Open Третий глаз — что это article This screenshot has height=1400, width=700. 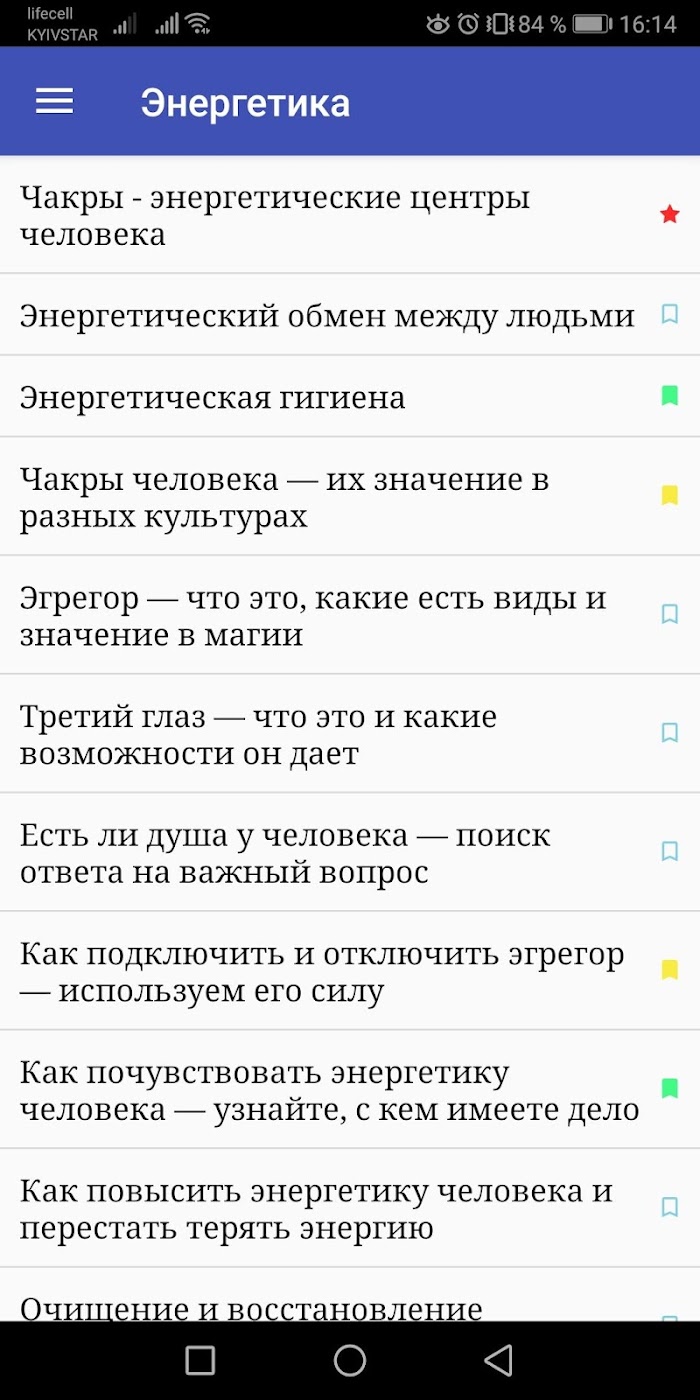350,734
